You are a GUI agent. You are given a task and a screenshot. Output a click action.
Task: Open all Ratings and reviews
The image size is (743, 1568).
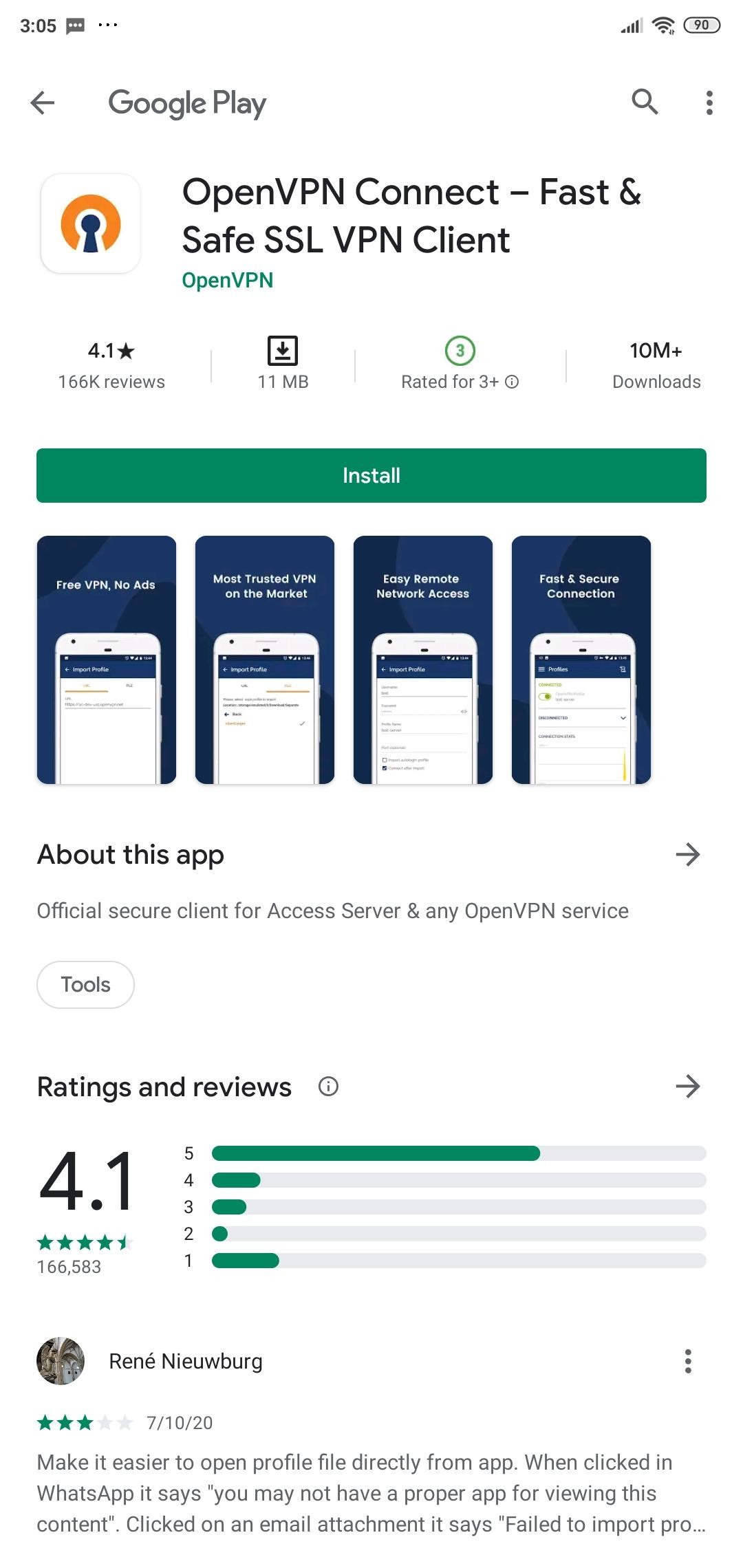pos(687,1087)
